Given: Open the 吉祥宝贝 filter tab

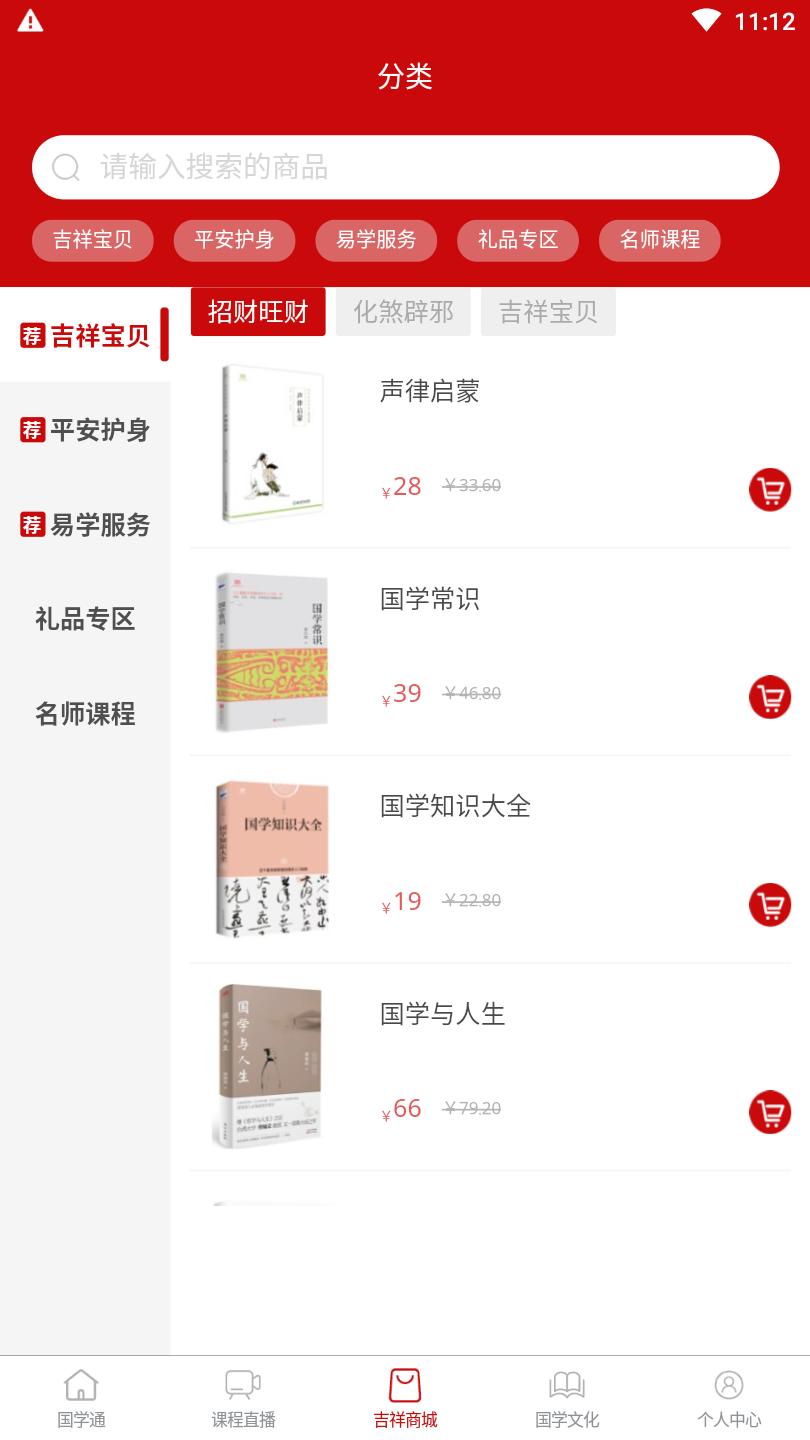Looking at the screenshot, I should 548,312.
